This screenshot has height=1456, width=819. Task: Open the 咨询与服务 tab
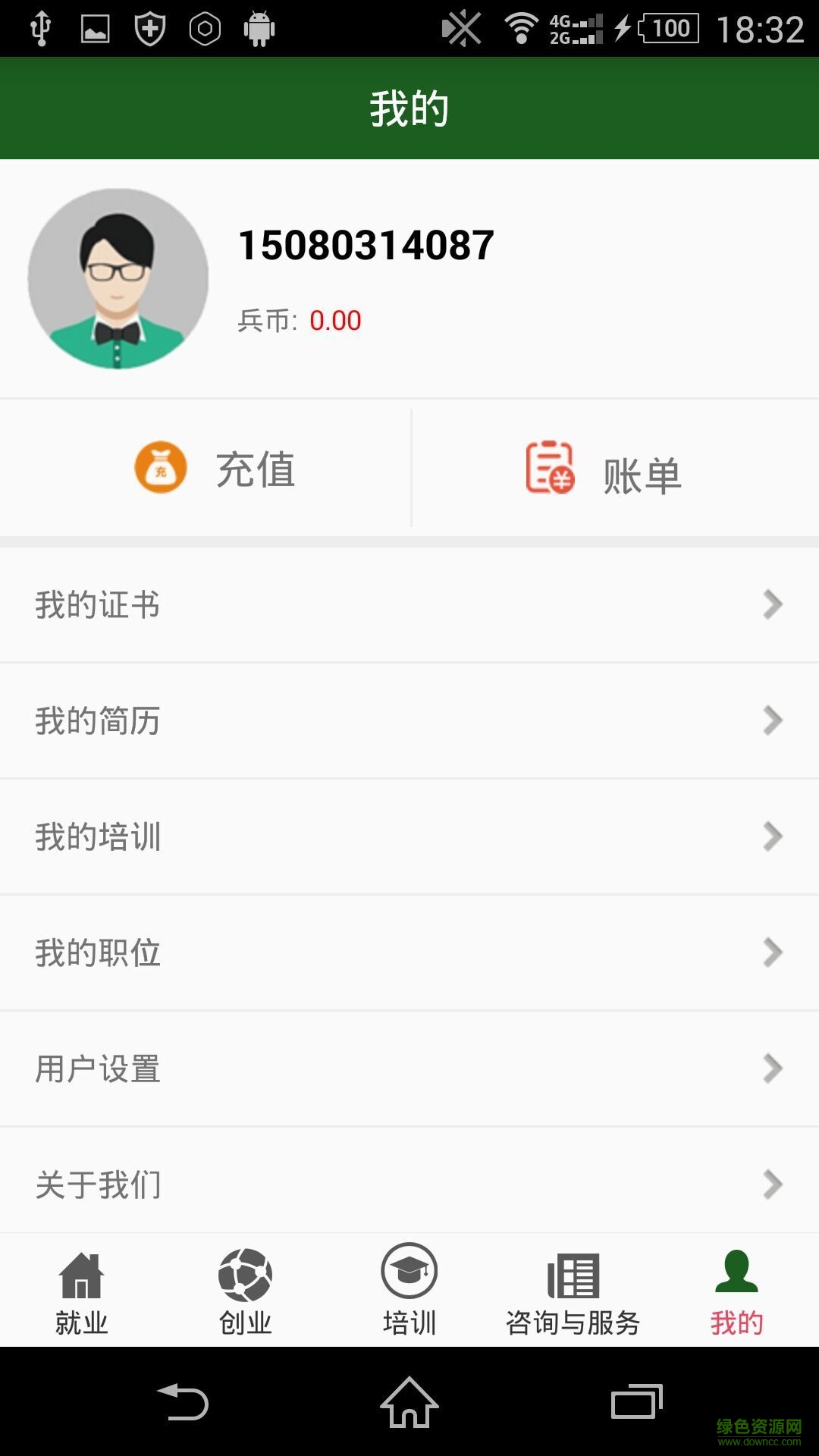[x=573, y=1291]
